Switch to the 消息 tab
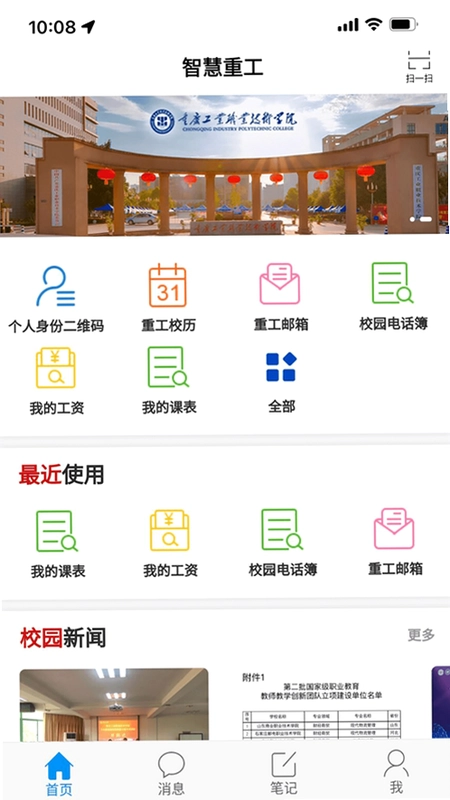The image size is (450, 800). pos(171,773)
